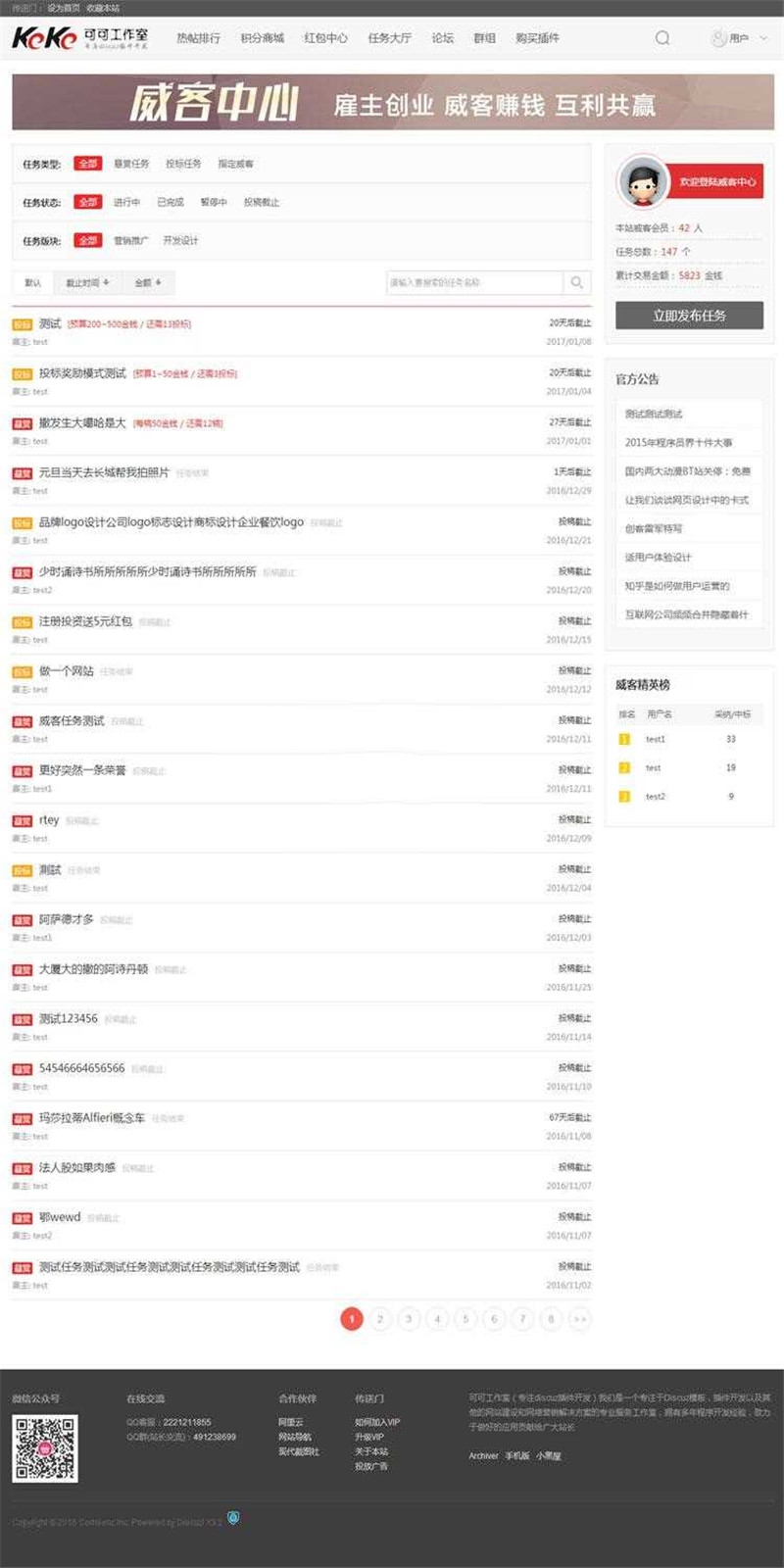The image size is (784, 1568).
Task: Filter task type by 悬赏任务
Action: click(132, 164)
